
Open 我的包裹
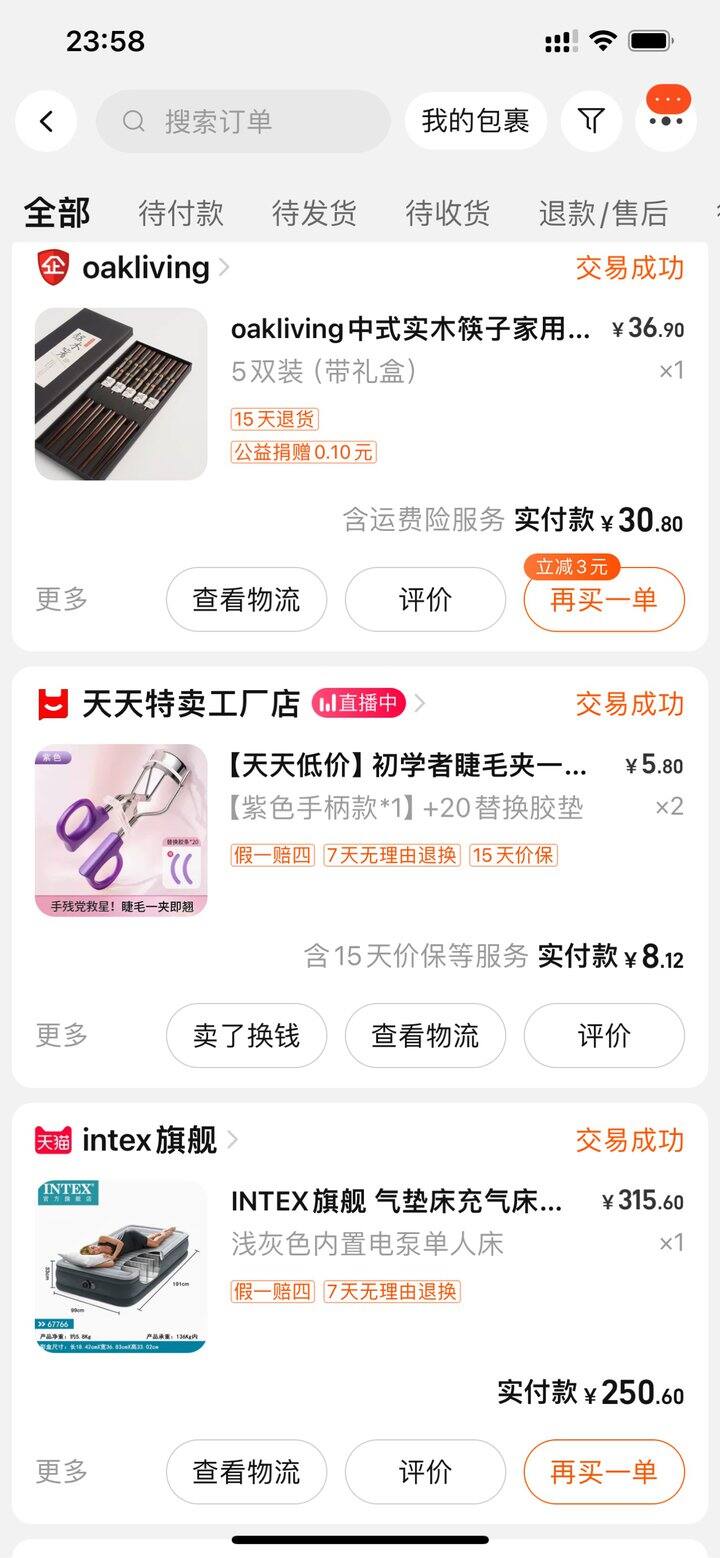[475, 121]
